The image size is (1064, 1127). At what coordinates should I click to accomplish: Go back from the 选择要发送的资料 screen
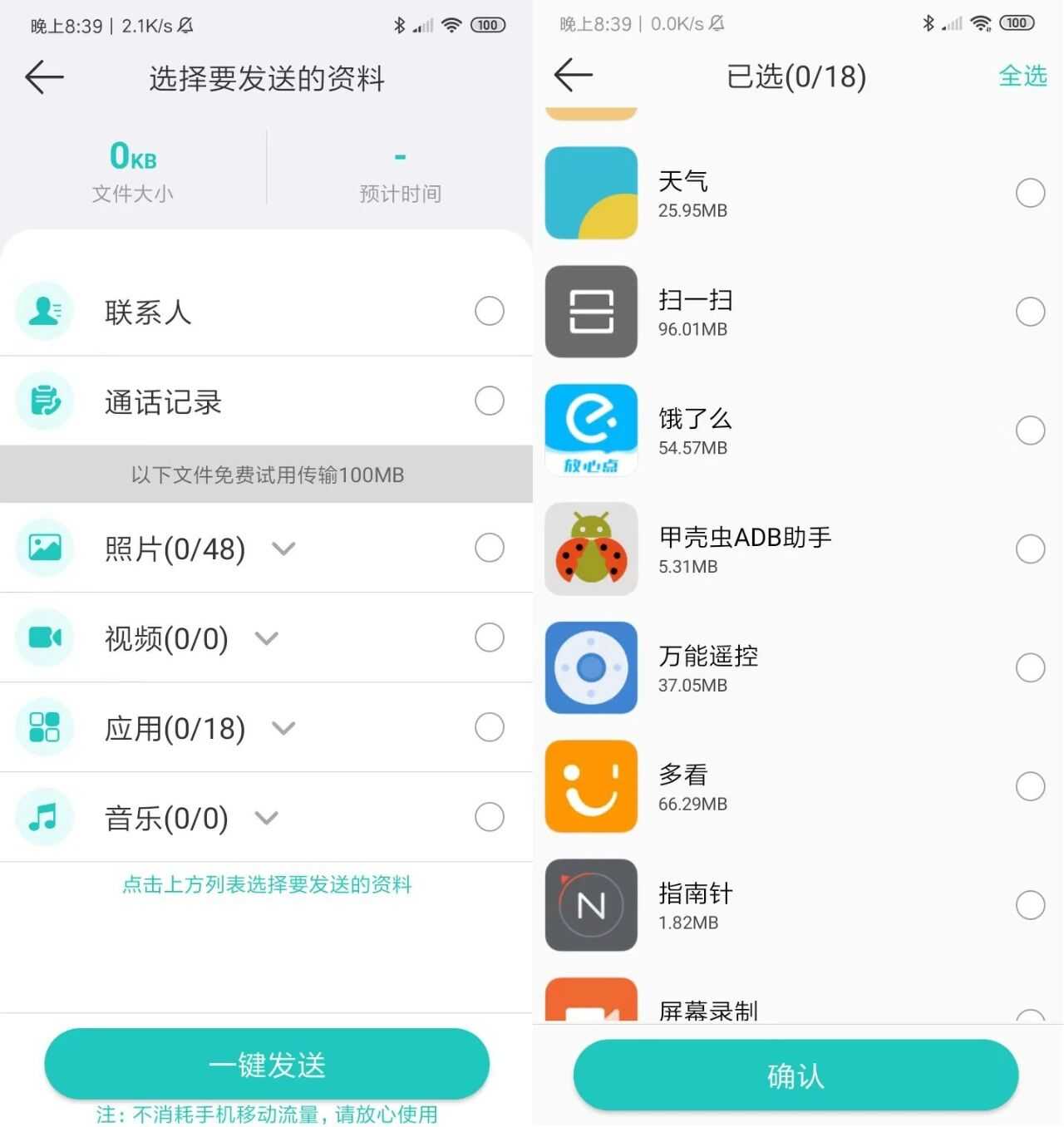click(x=45, y=78)
